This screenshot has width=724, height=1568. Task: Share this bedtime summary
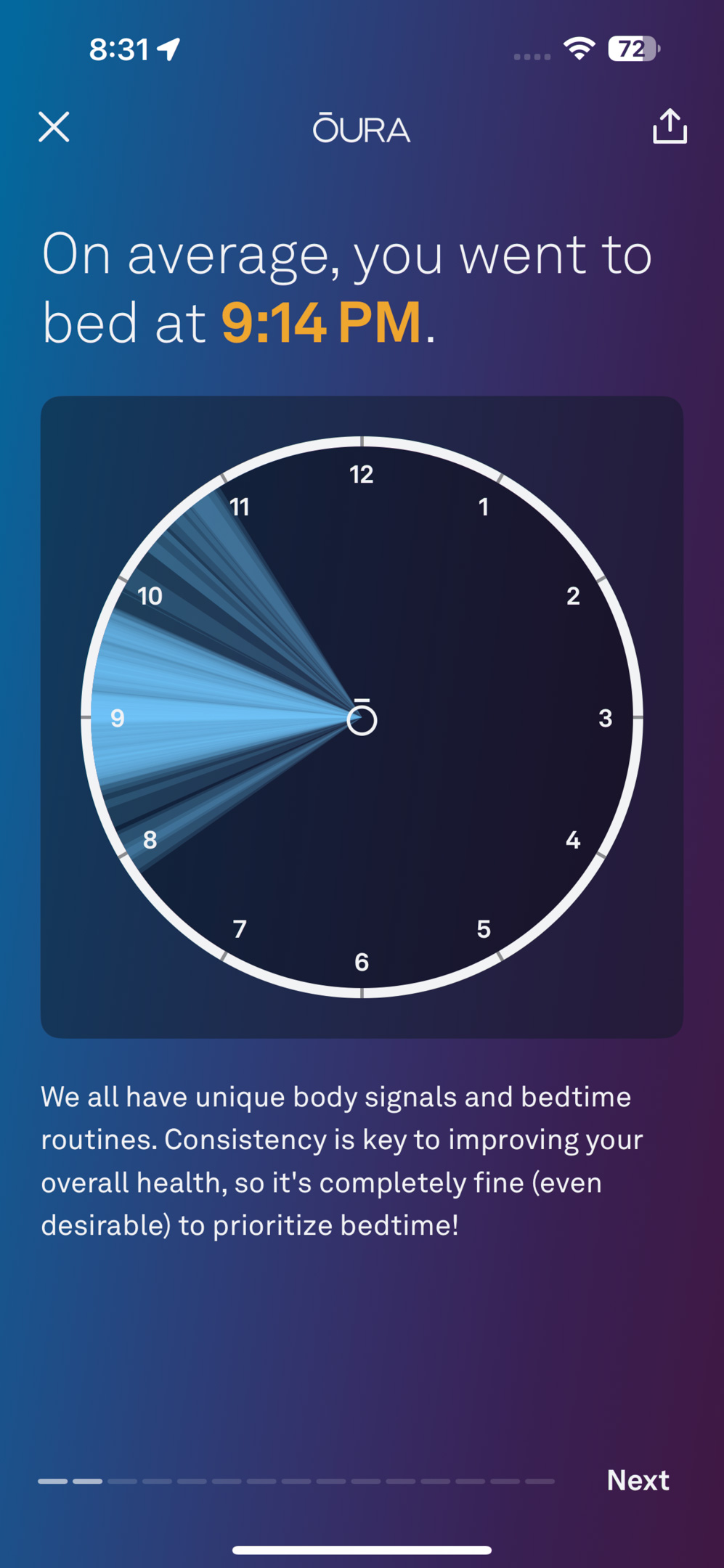[669, 127]
